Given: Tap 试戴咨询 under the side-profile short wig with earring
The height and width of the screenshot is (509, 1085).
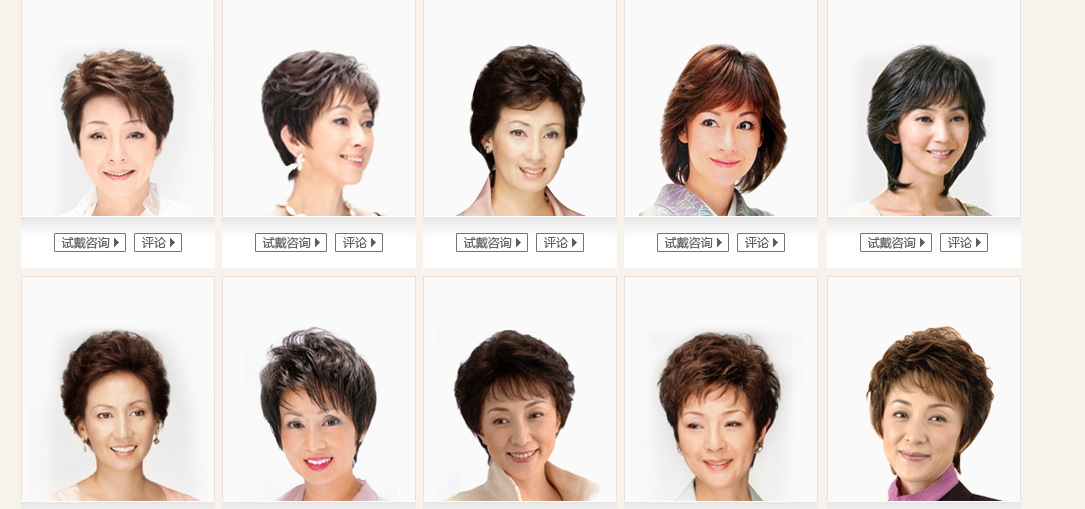Looking at the screenshot, I should click(290, 243).
